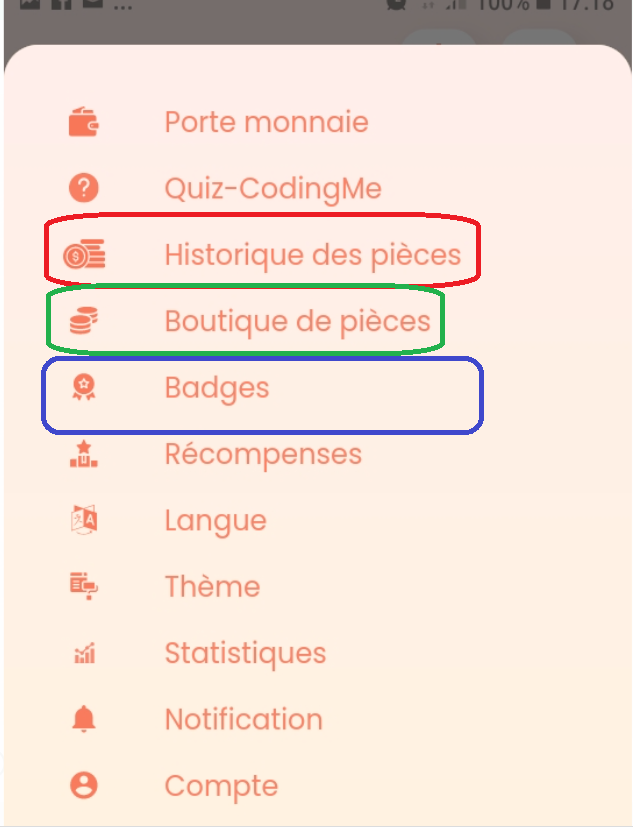Tap the Notification menu row
This screenshot has height=827, width=633.
(243, 719)
